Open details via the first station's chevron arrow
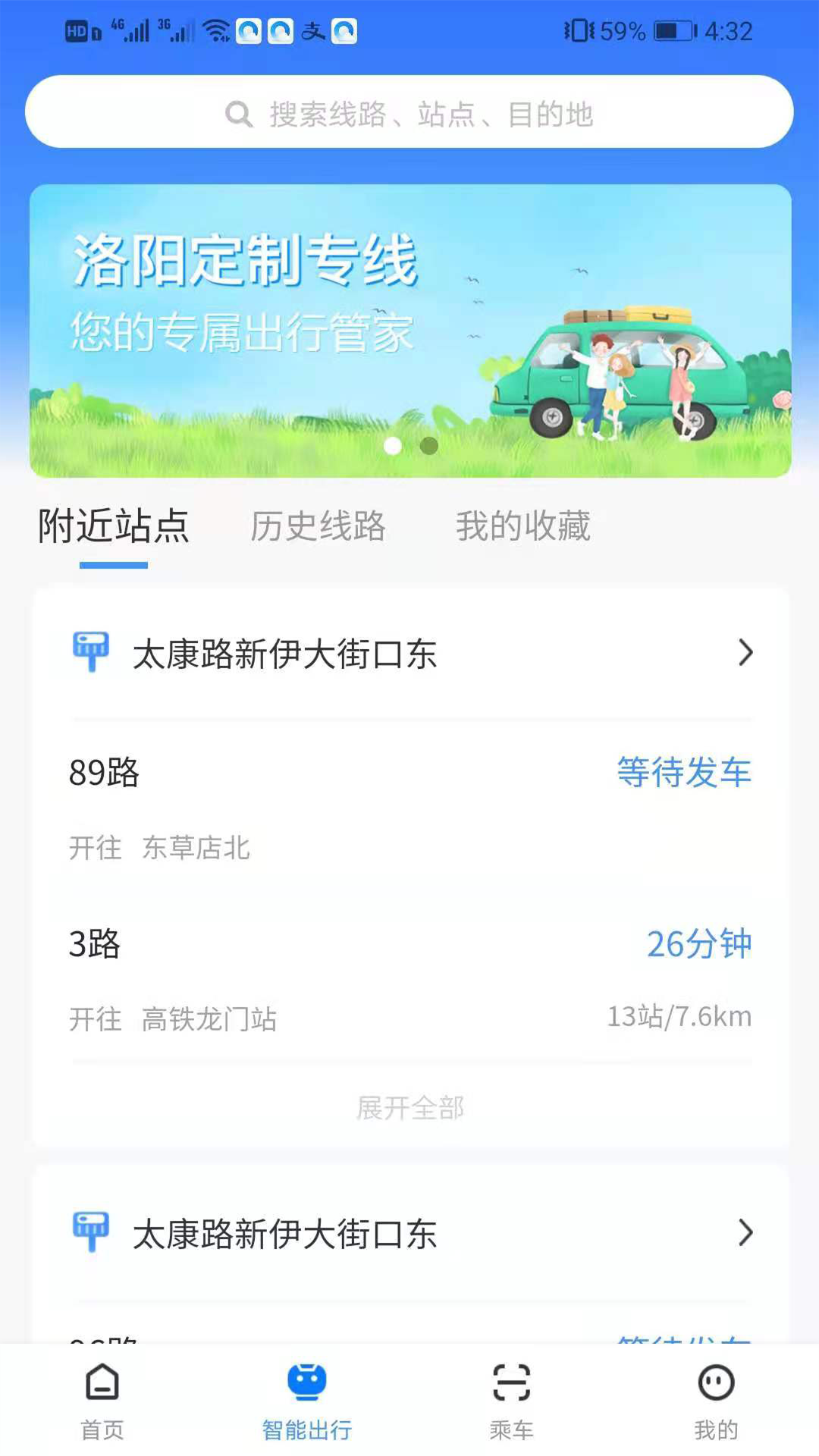 click(x=746, y=652)
